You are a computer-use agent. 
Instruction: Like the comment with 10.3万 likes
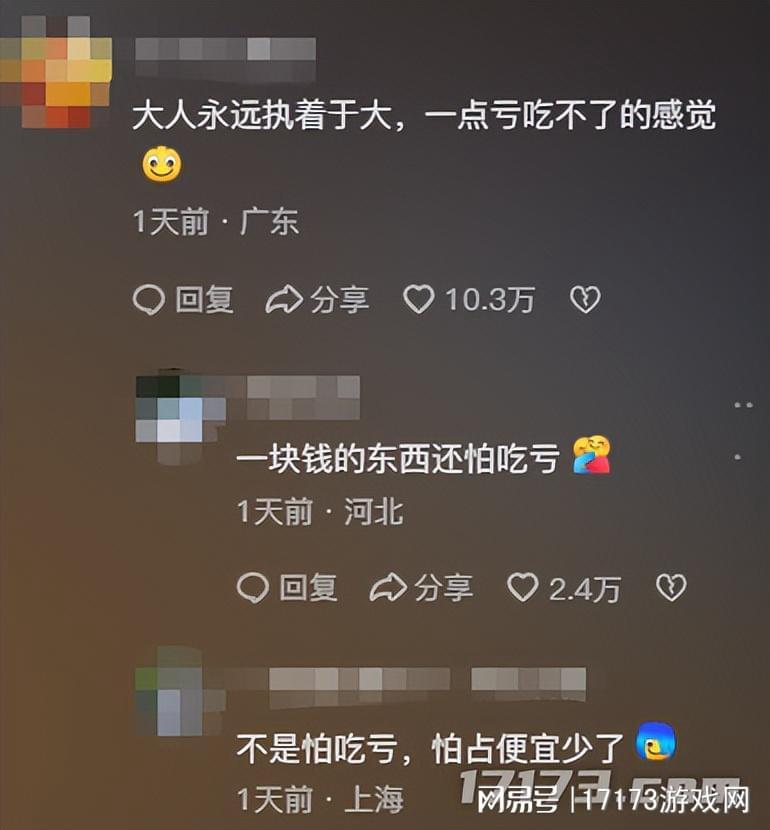419,299
